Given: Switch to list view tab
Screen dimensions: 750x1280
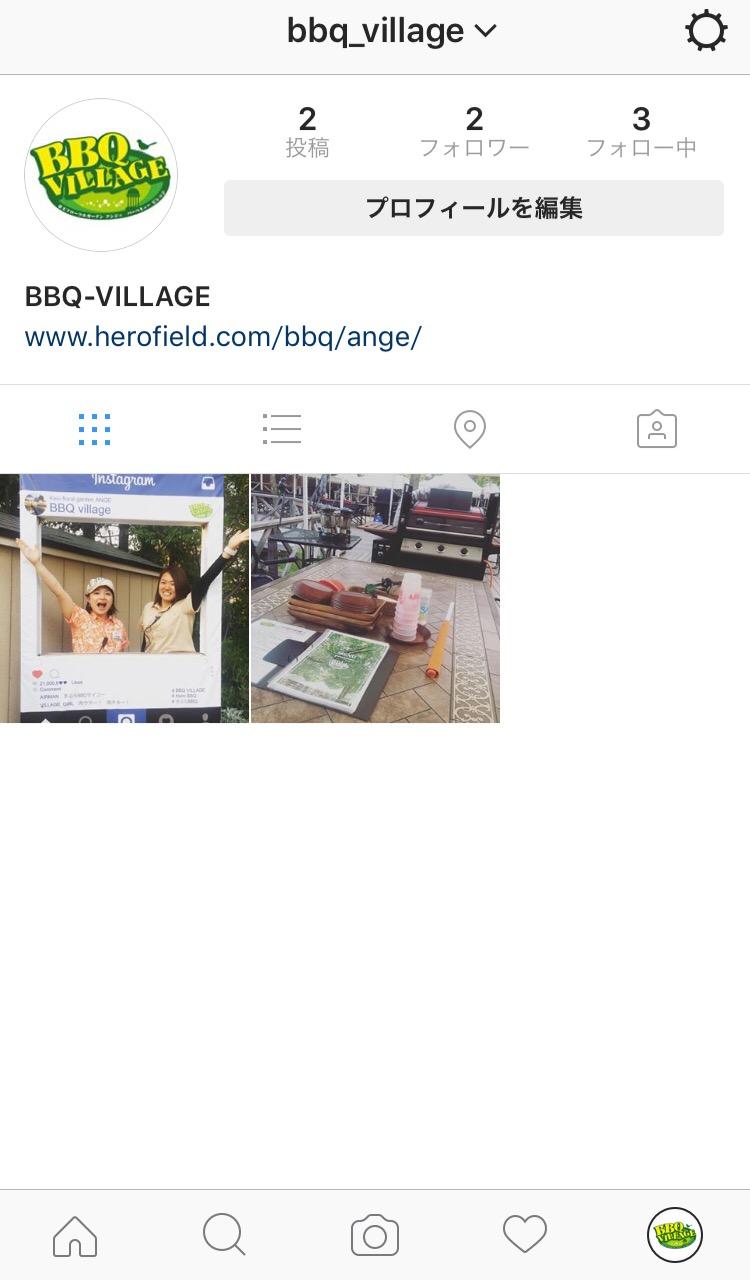Looking at the screenshot, I should click(x=282, y=429).
